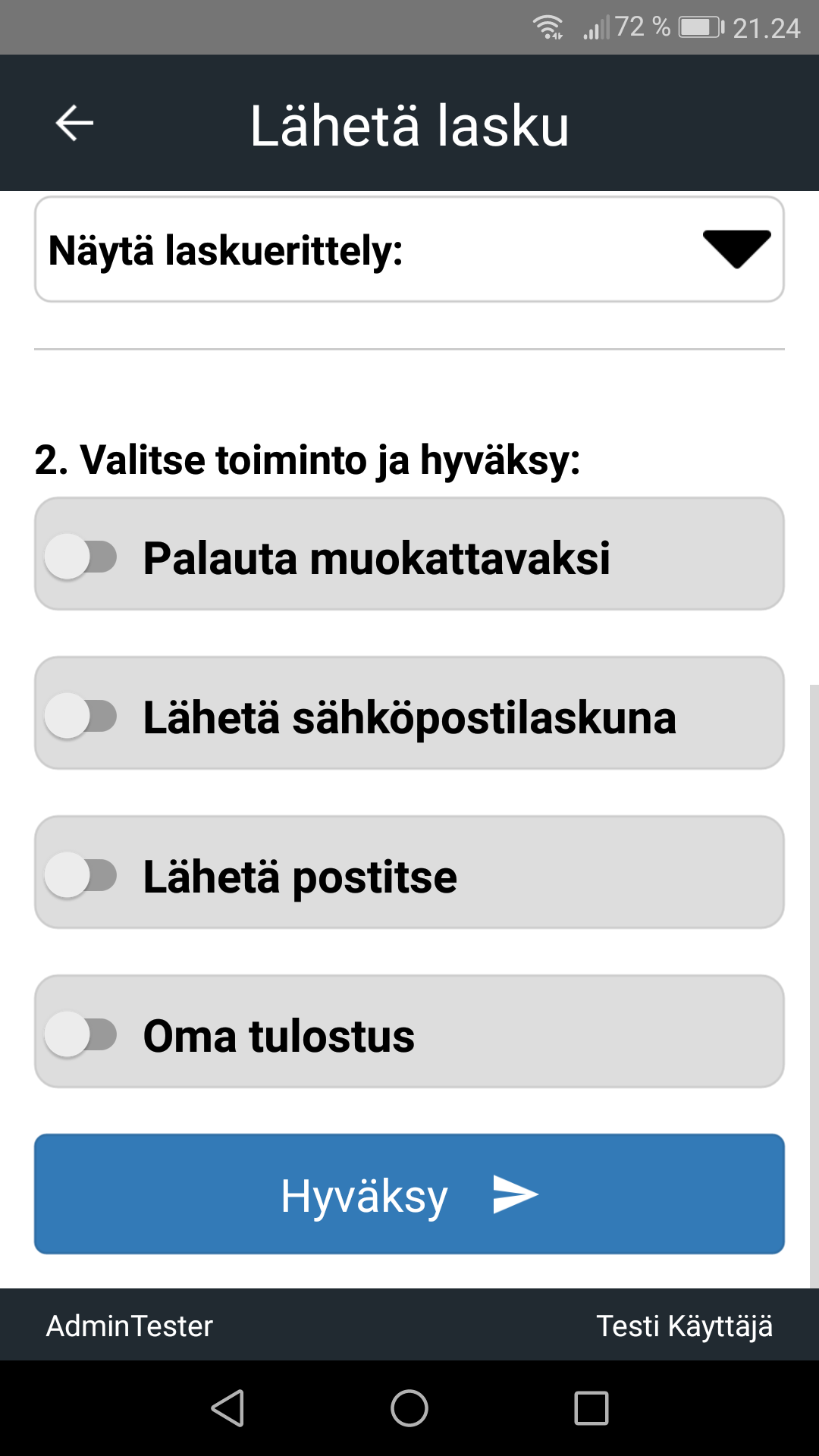The width and height of the screenshot is (819, 1456).
Task: Go back using the header arrow
Action: (74, 123)
